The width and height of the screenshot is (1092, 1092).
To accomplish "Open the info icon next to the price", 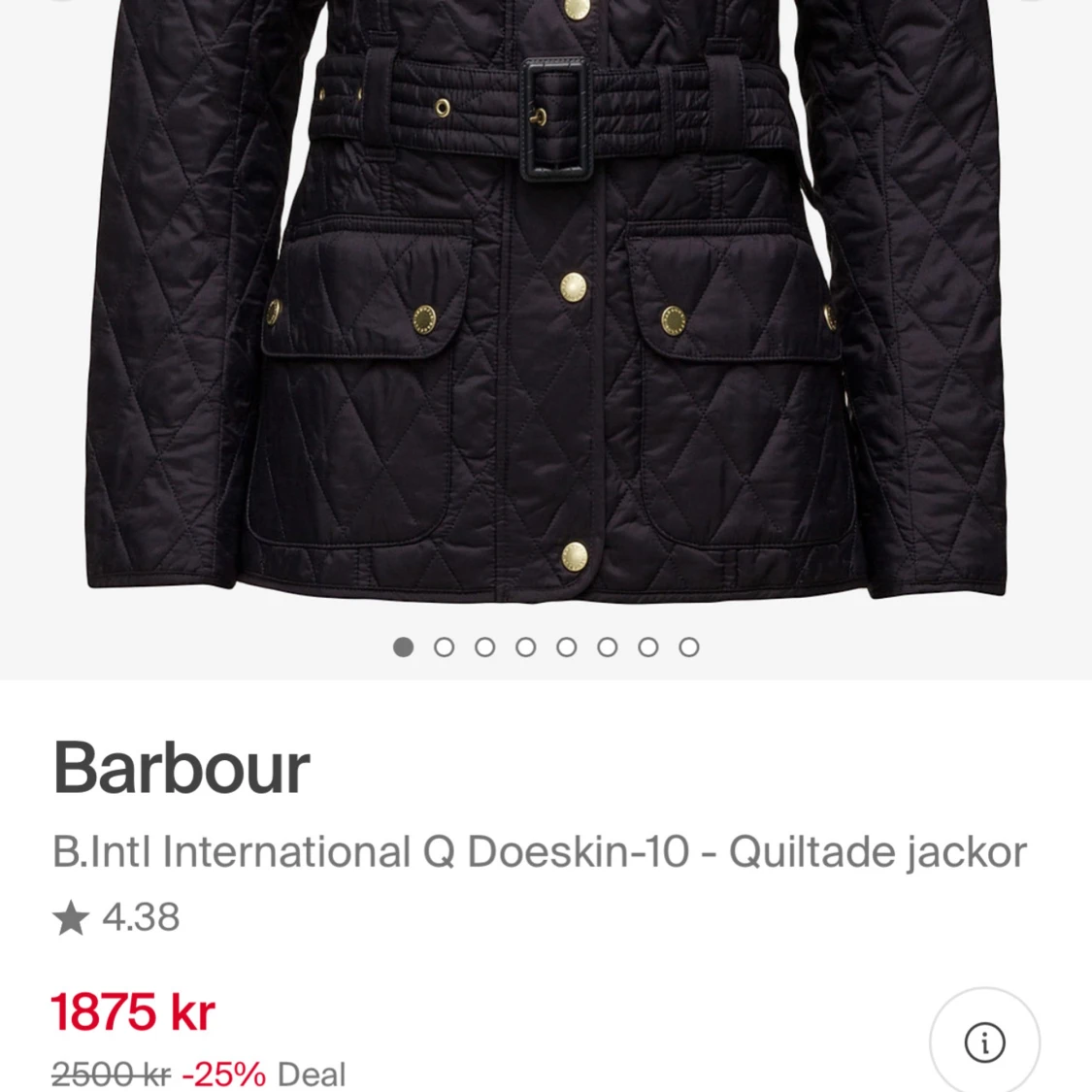I will [984, 1042].
